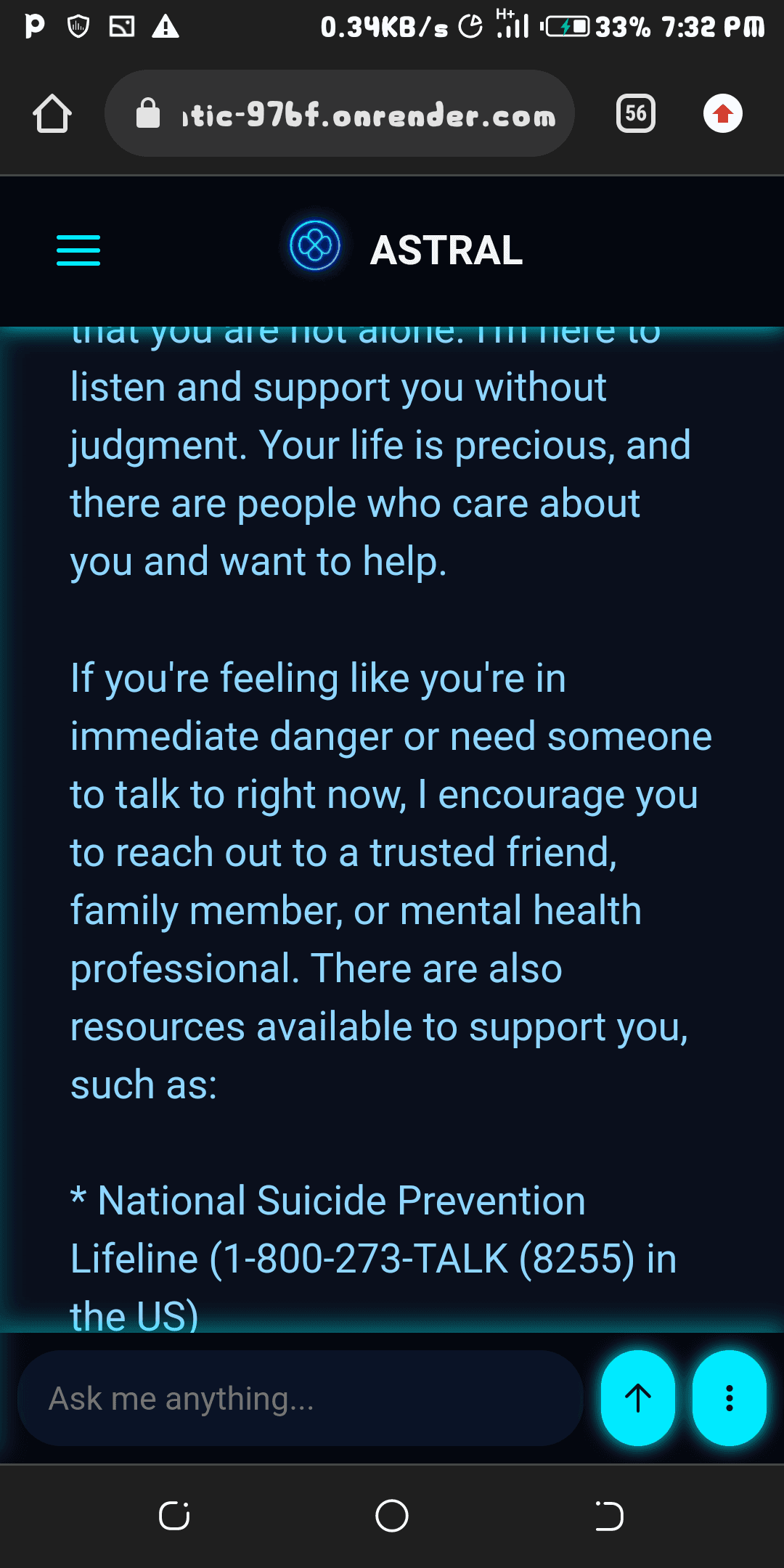Image resolution: width=784 pixels, height=1568 pixels.
Task: Open the recent apps view
Action: point(174,1516)
